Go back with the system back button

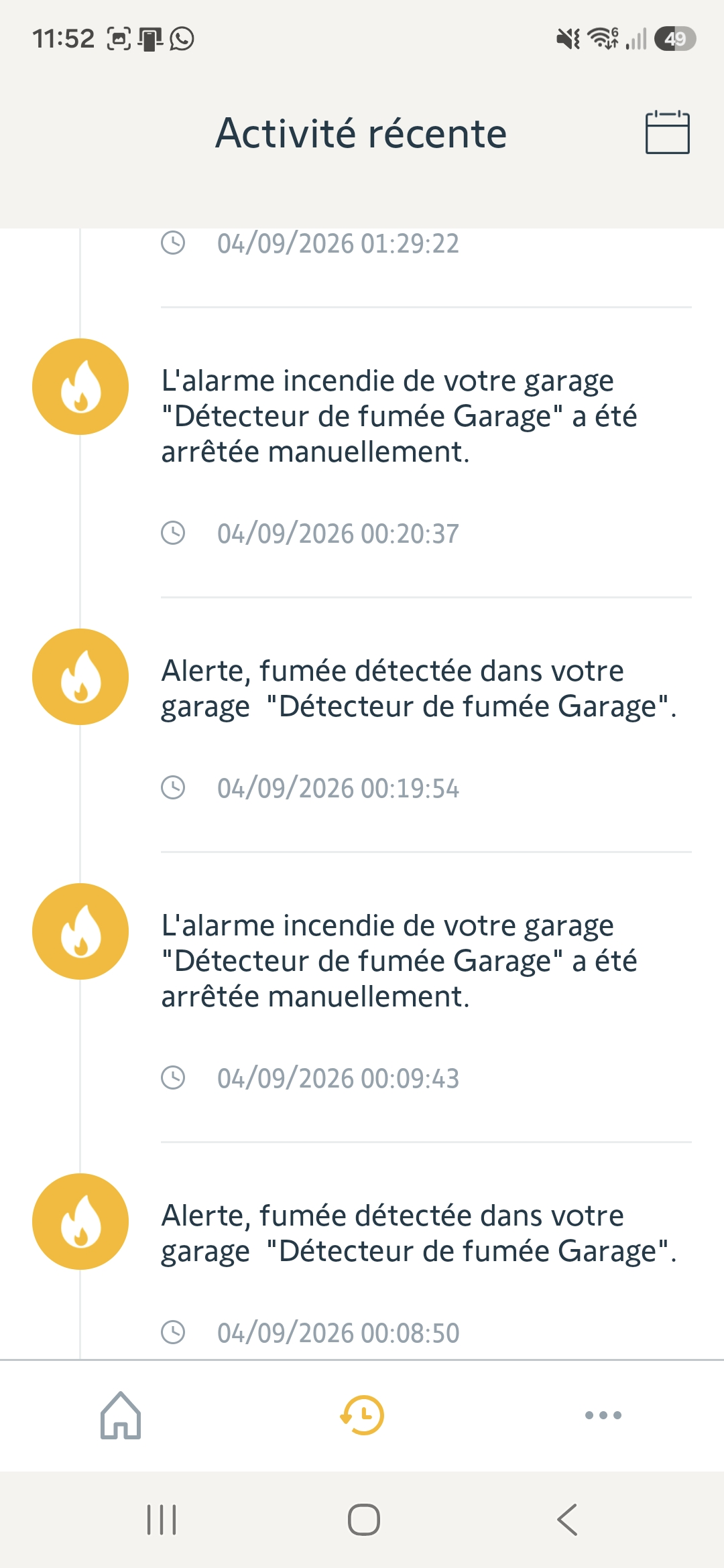[x=567, y=1519]
